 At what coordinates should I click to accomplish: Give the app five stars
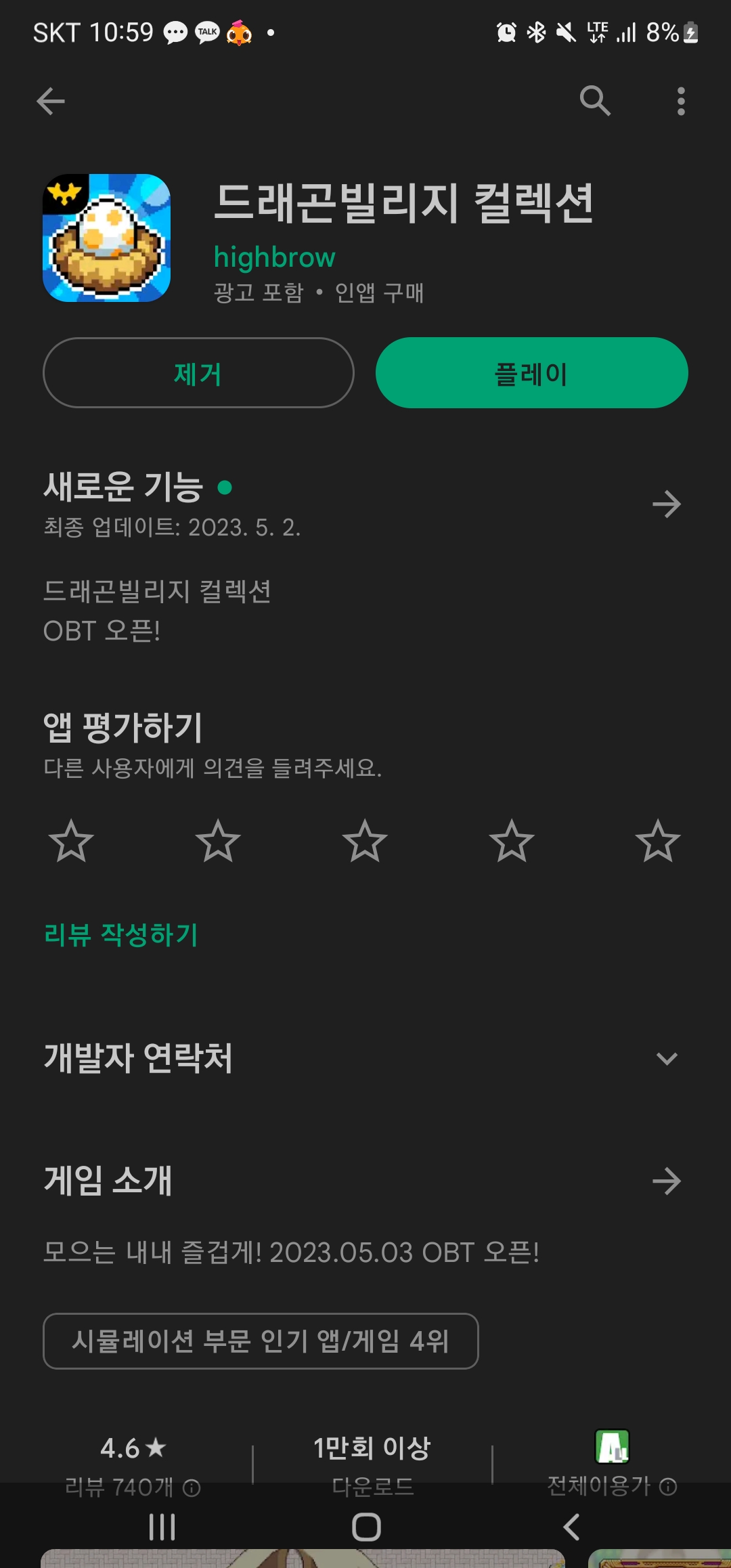click(x=658, y=841)
